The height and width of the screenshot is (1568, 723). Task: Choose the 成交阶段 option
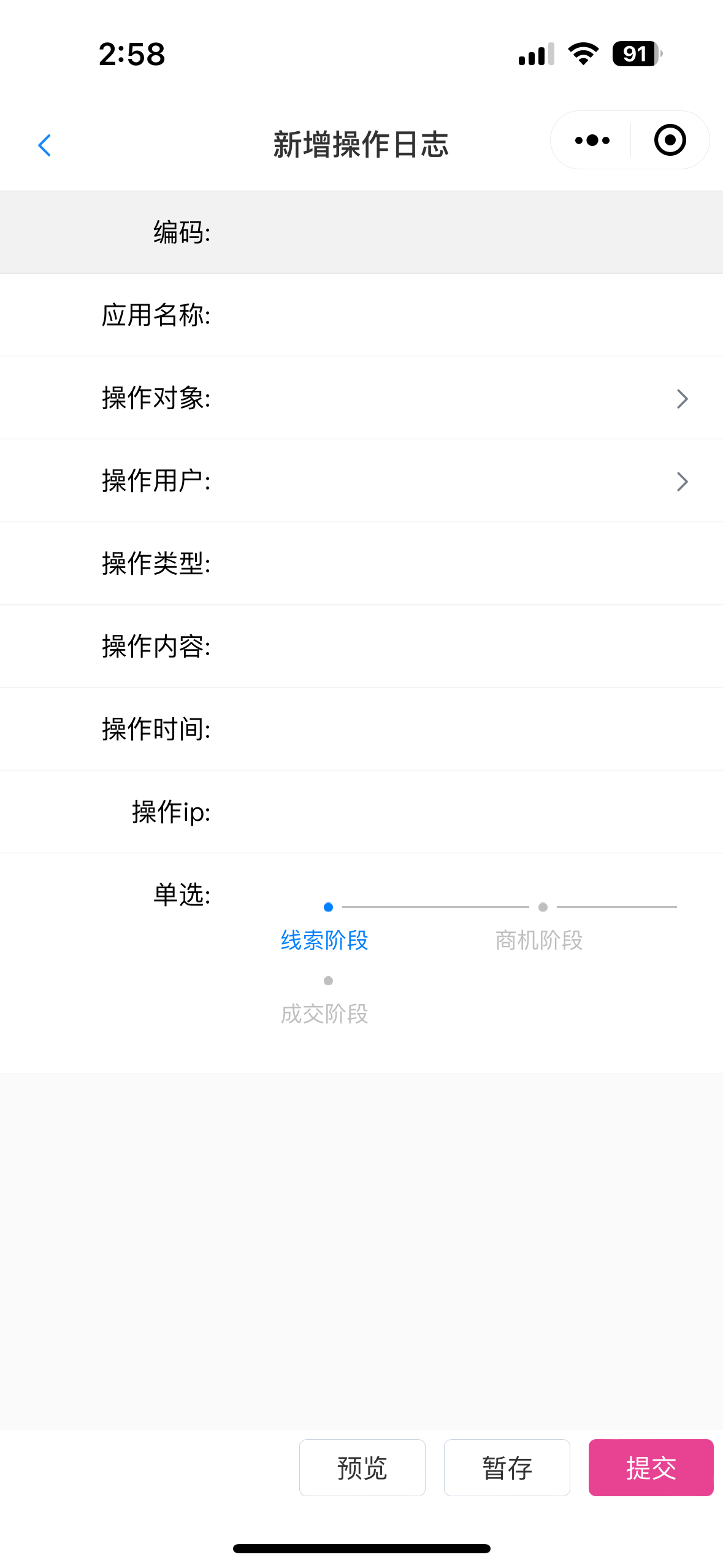325,1012
